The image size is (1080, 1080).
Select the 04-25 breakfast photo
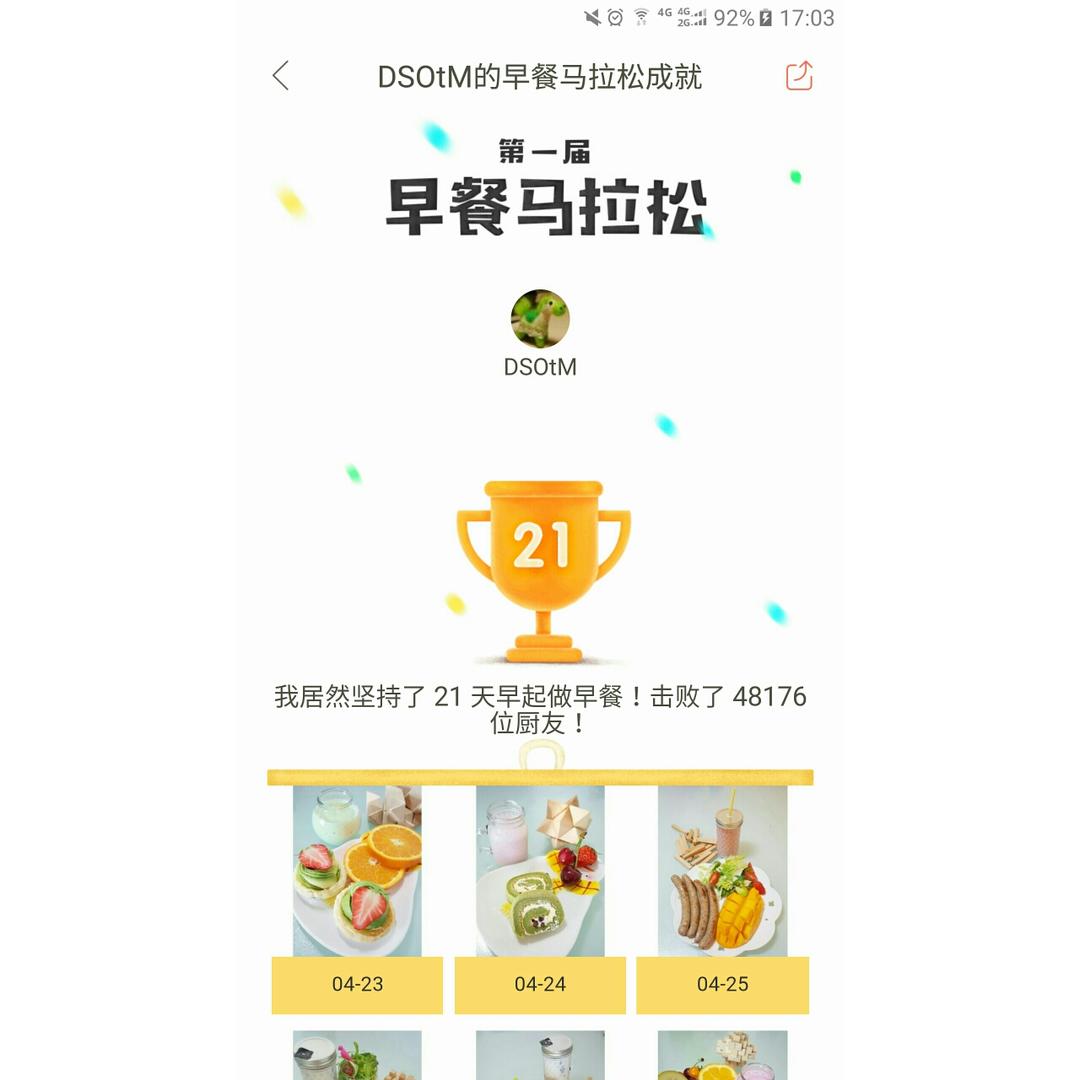tap(723, 871)
